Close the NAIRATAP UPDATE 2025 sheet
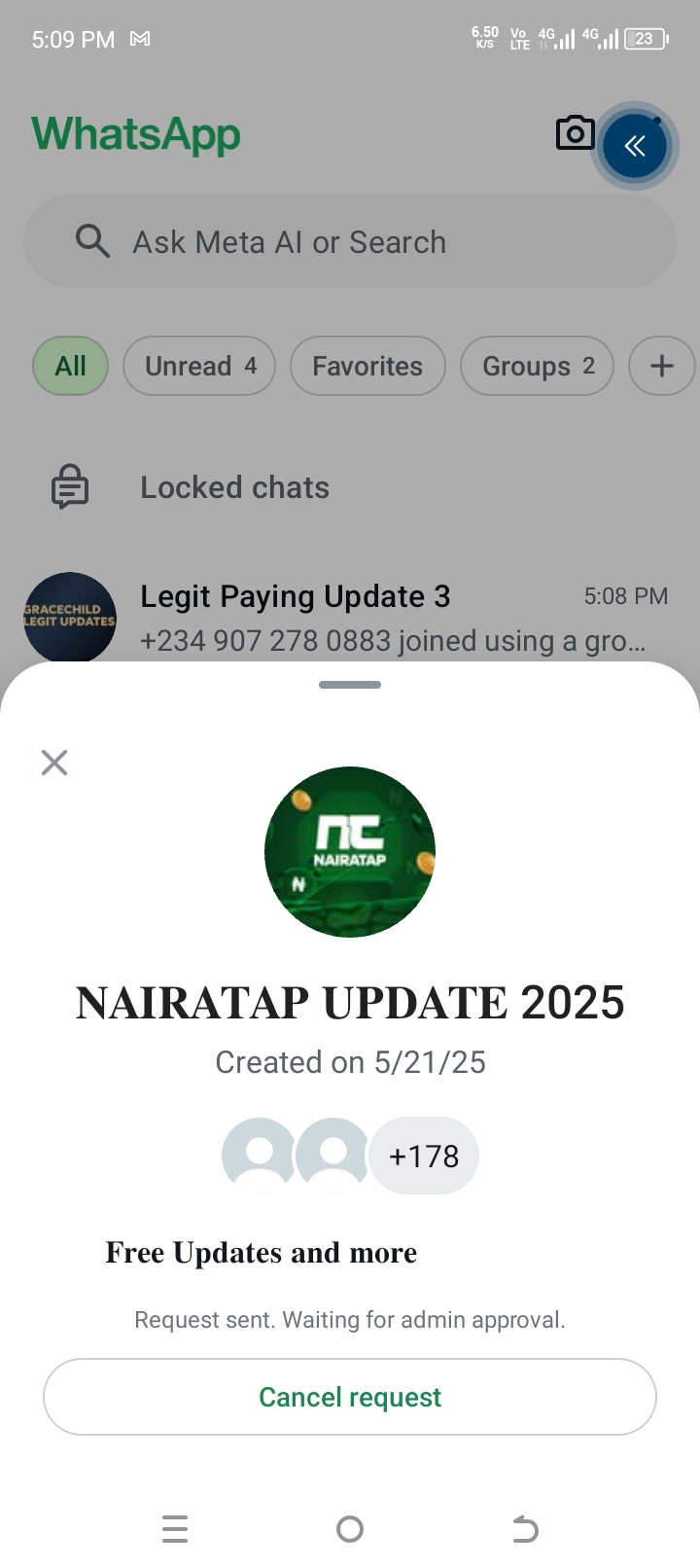Image resolution: width=700 pixels, height=1568 pixels. pos(54,763)
